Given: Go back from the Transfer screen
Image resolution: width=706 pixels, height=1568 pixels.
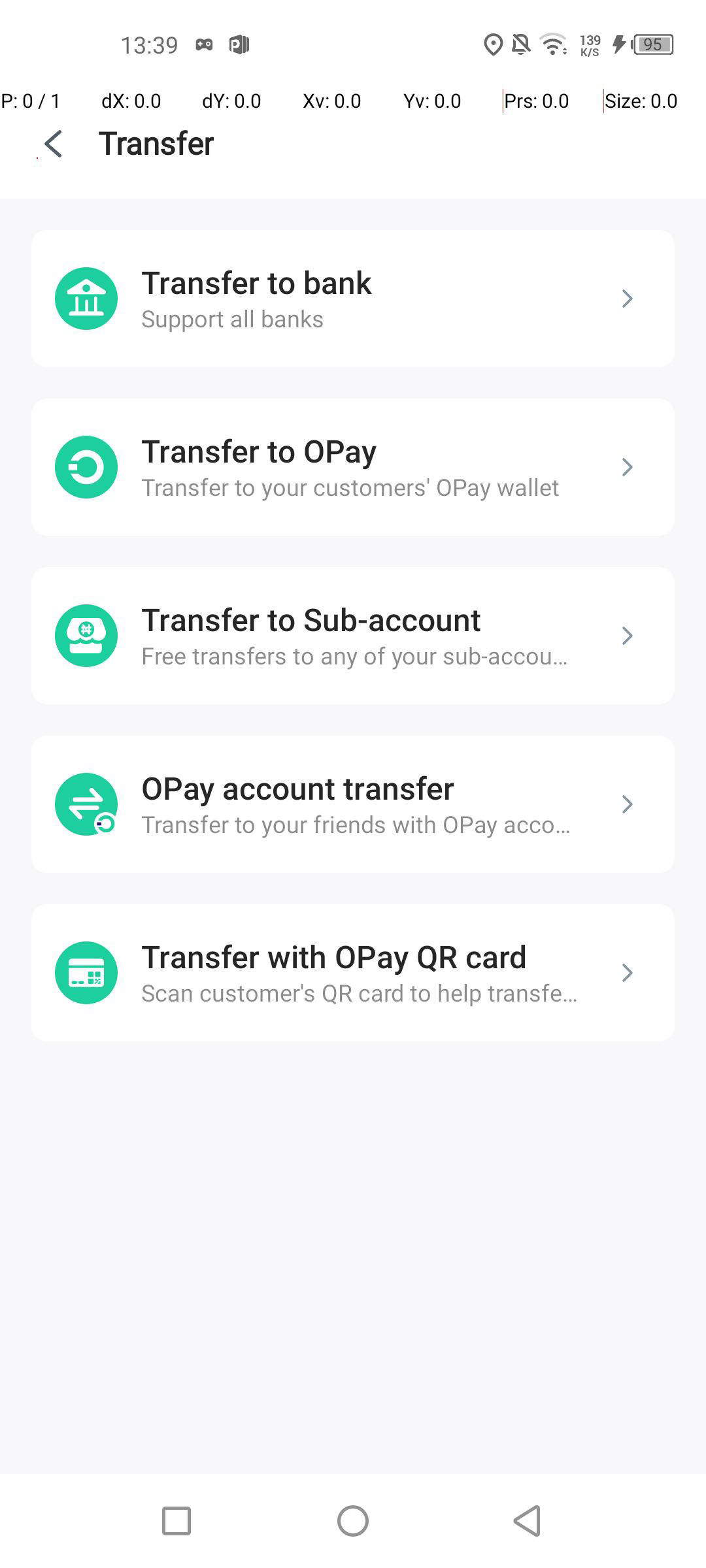Looking at the screenshot, I should 54,144.
